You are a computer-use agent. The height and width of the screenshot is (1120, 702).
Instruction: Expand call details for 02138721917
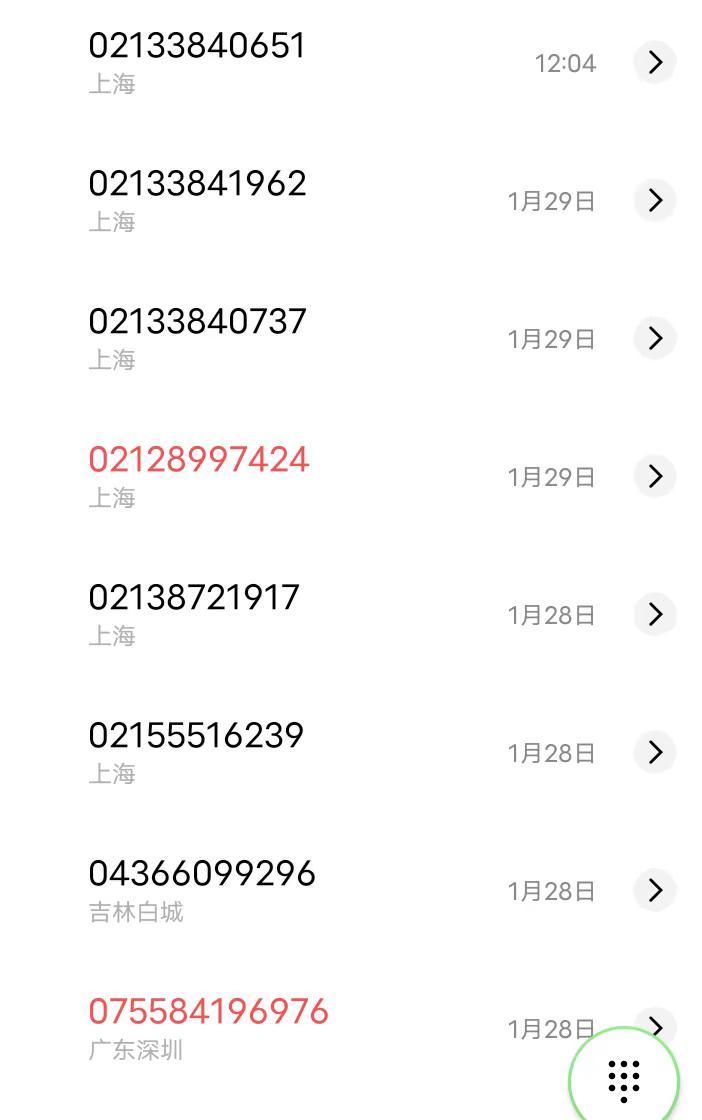pos(655,614)
